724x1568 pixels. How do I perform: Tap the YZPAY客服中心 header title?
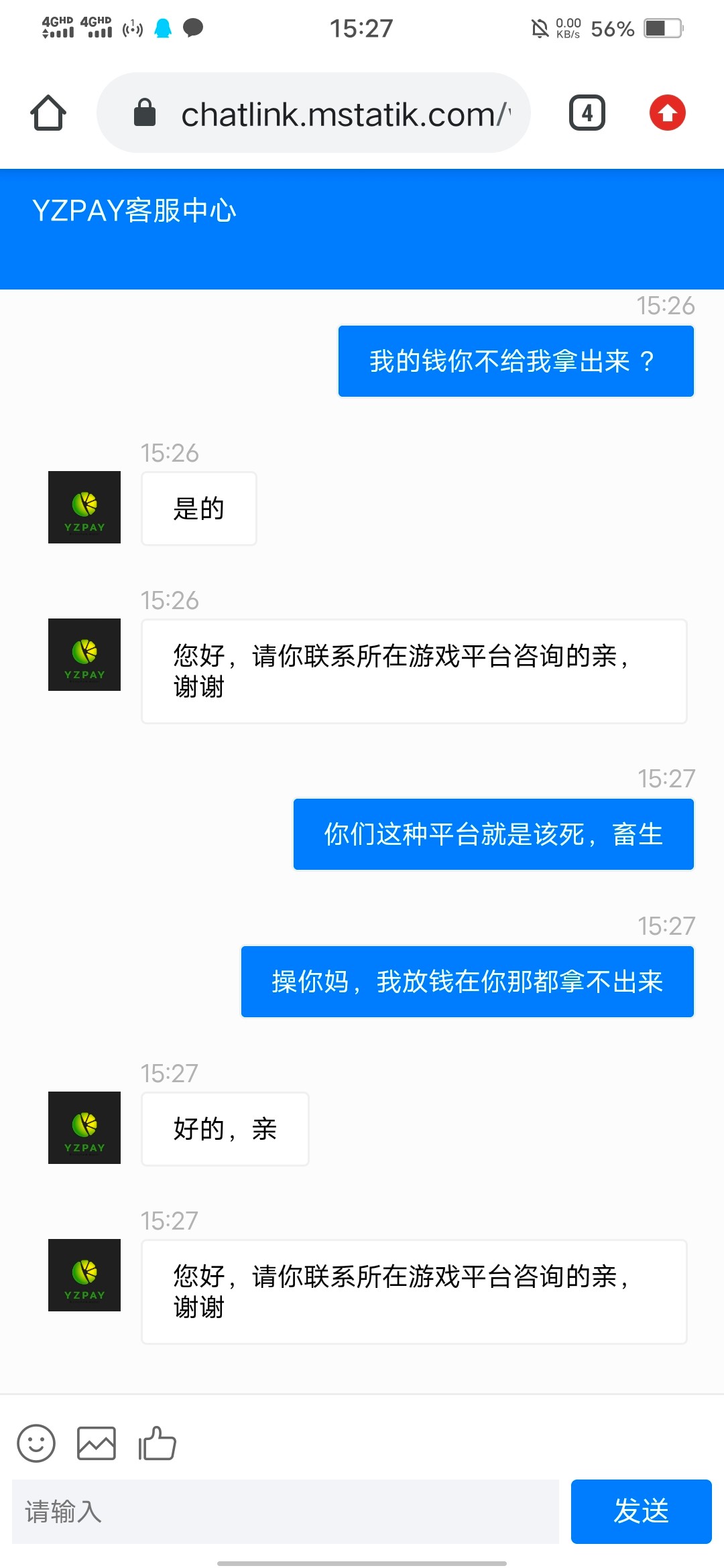(x=137, y=211)
